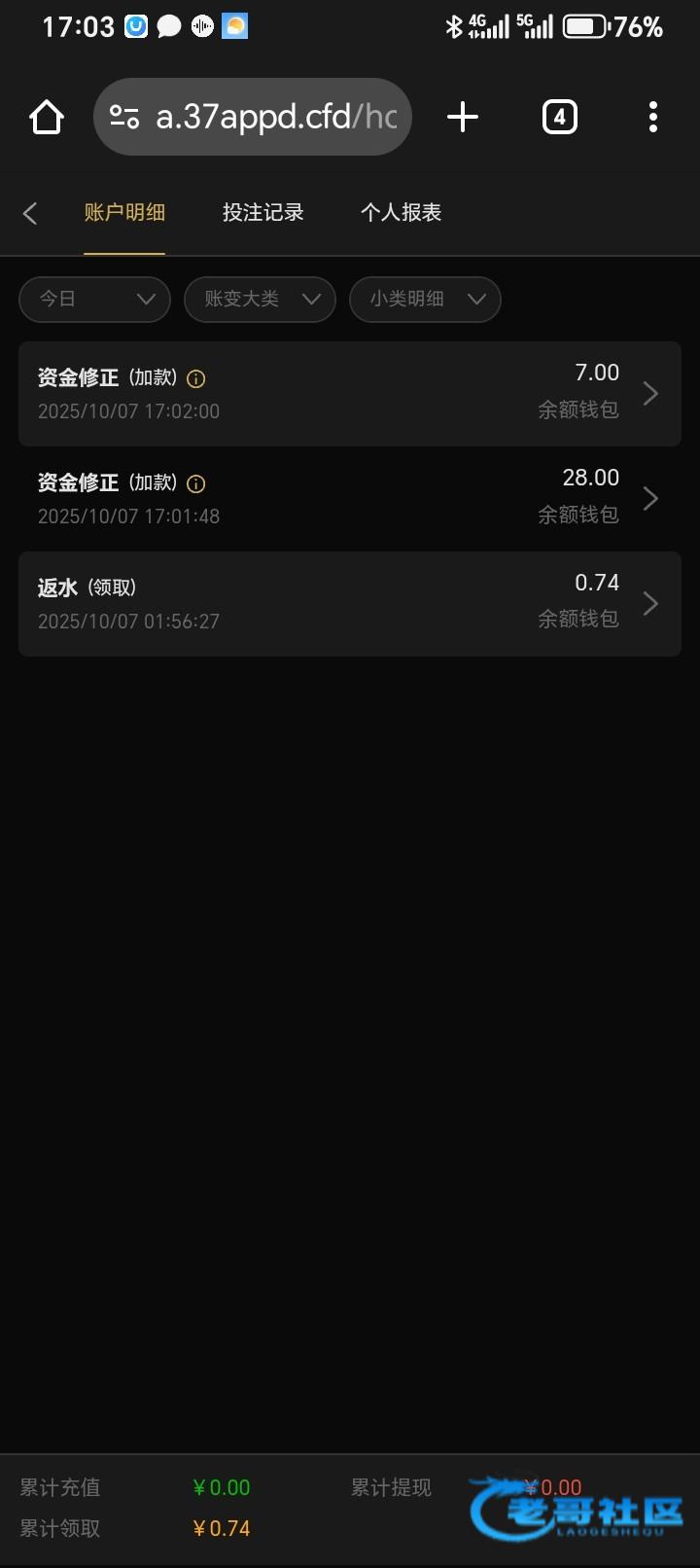
Task: Open the browser overflow menu
Action: pyautogui.click(x=652, y=117)
